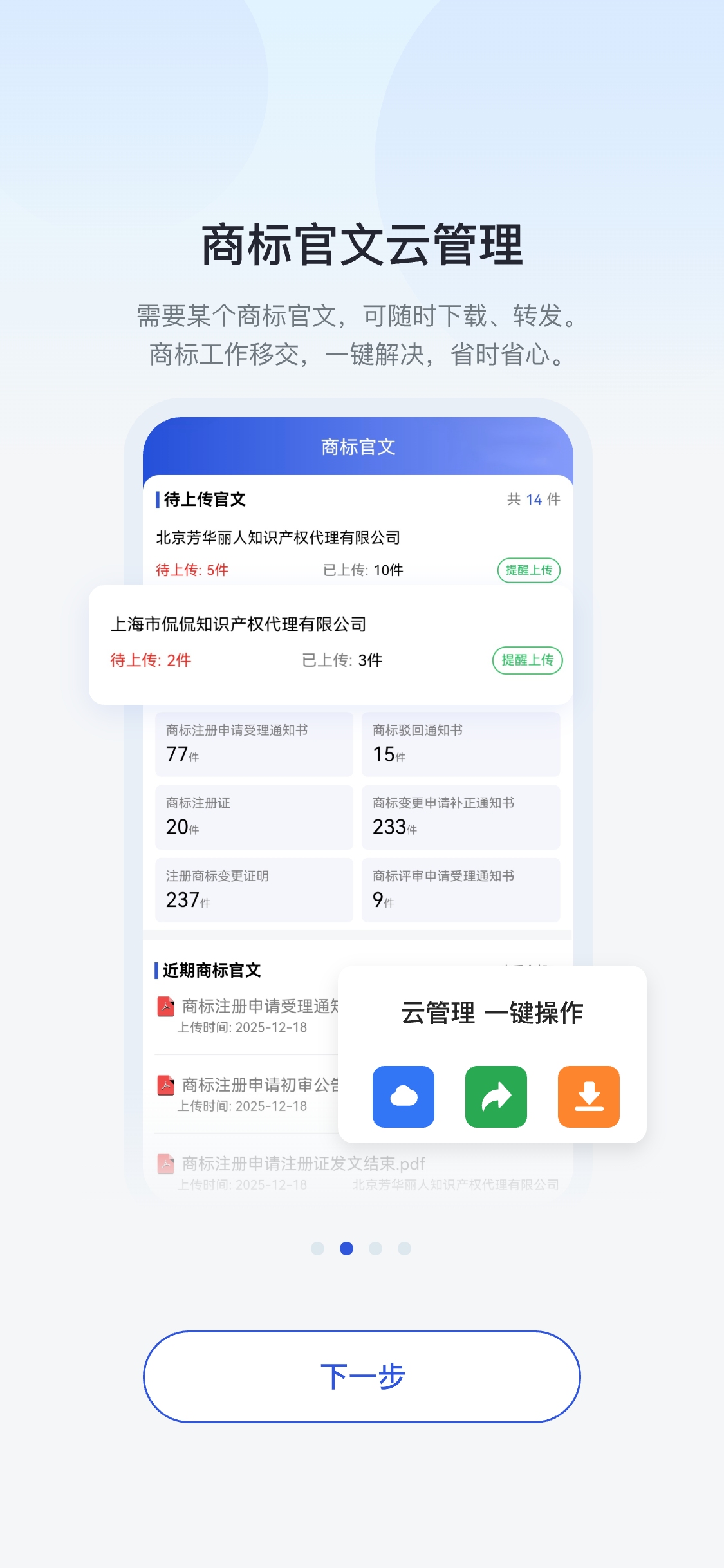Open the 商标变更申请补正通知书 233件 card
The image size is (724, 1568).
coord(461,817)
